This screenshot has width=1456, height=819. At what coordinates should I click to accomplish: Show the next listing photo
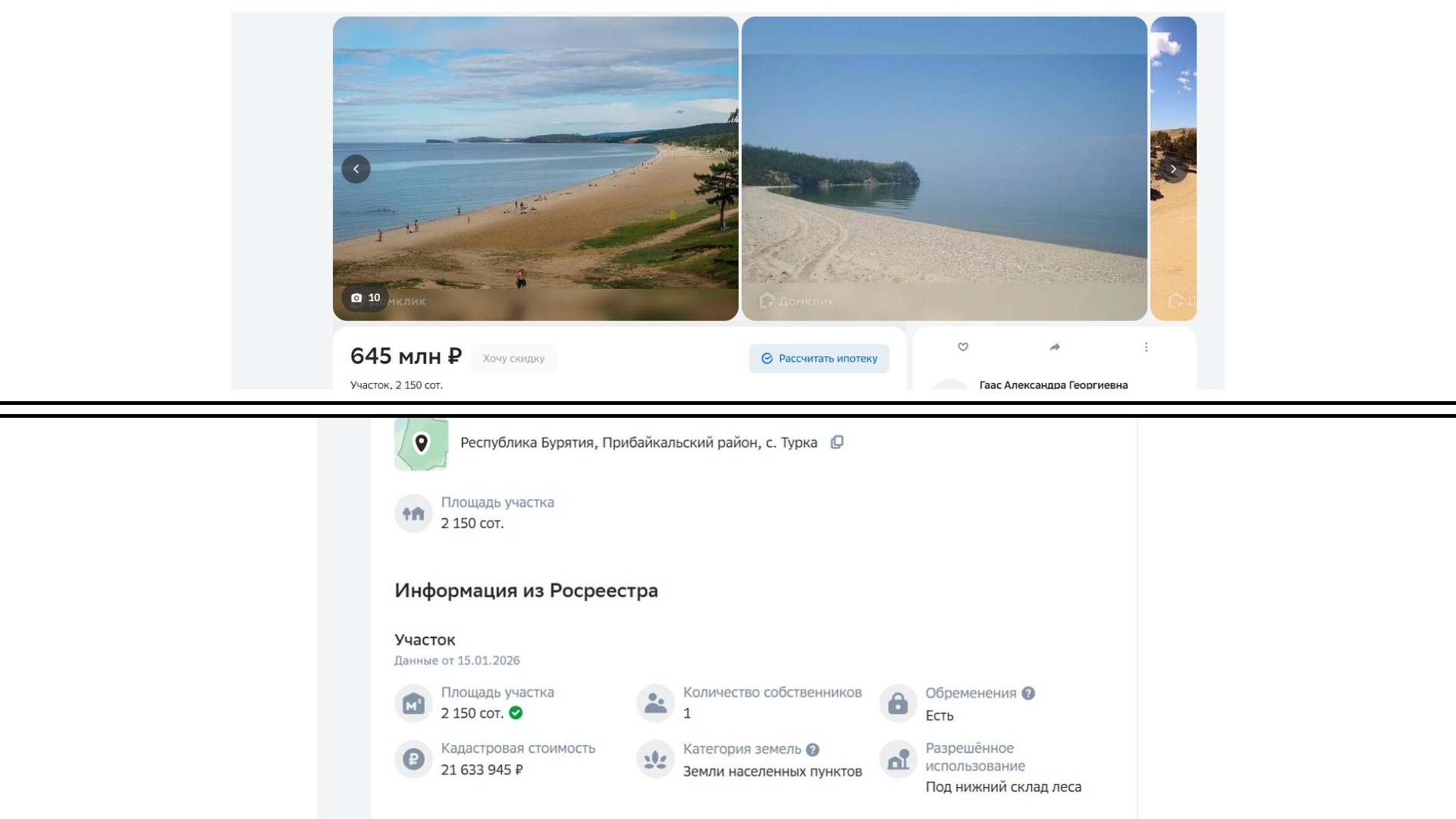pyautogui.click(x=1172, y=169)
